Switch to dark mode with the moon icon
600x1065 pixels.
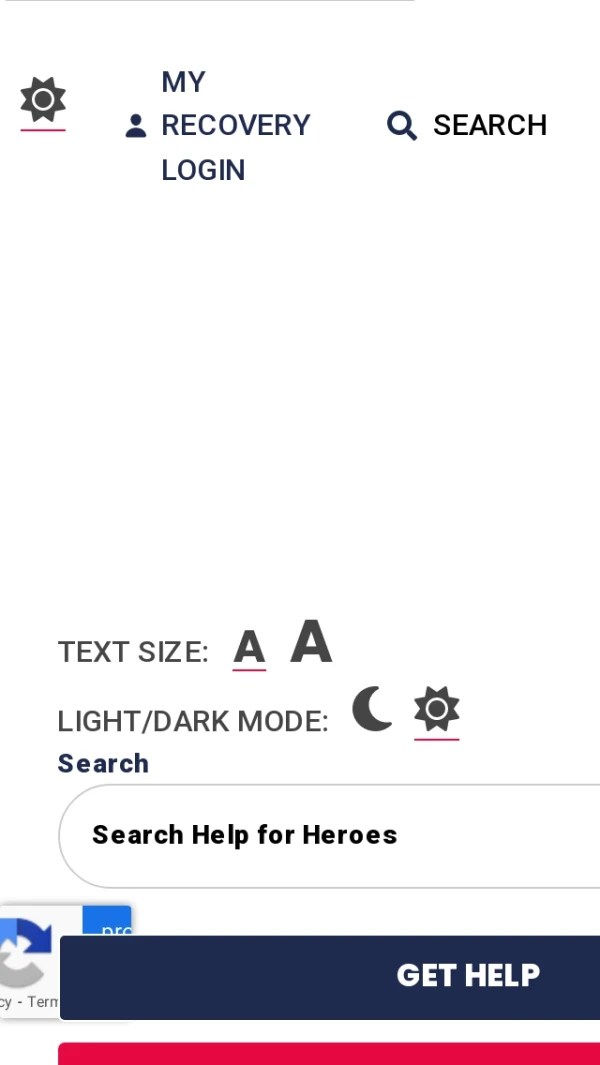coord(372,710)
